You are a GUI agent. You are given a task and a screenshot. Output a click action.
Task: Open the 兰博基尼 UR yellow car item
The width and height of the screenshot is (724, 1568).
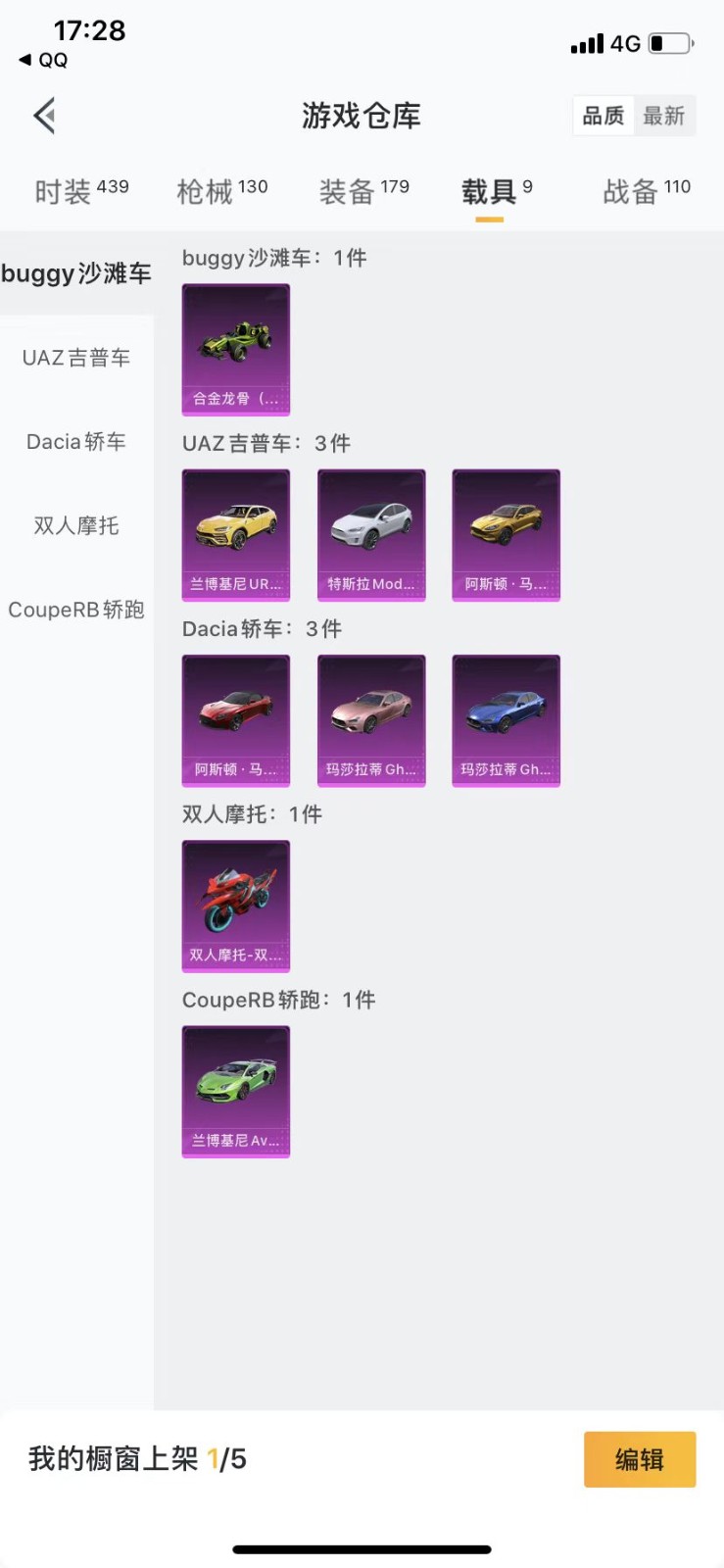point(236,534)
